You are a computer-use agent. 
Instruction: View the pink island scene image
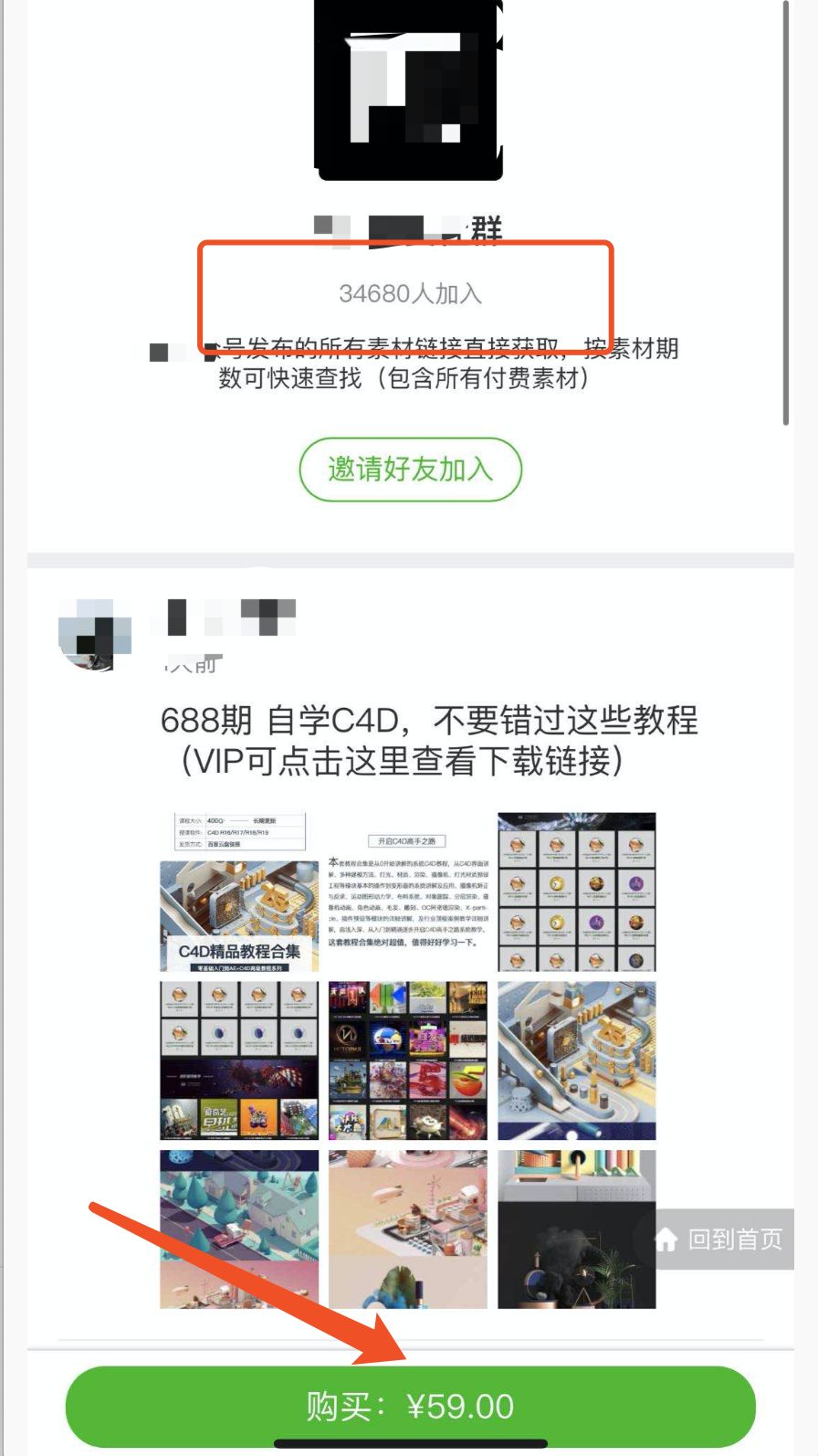point(408,1229)
